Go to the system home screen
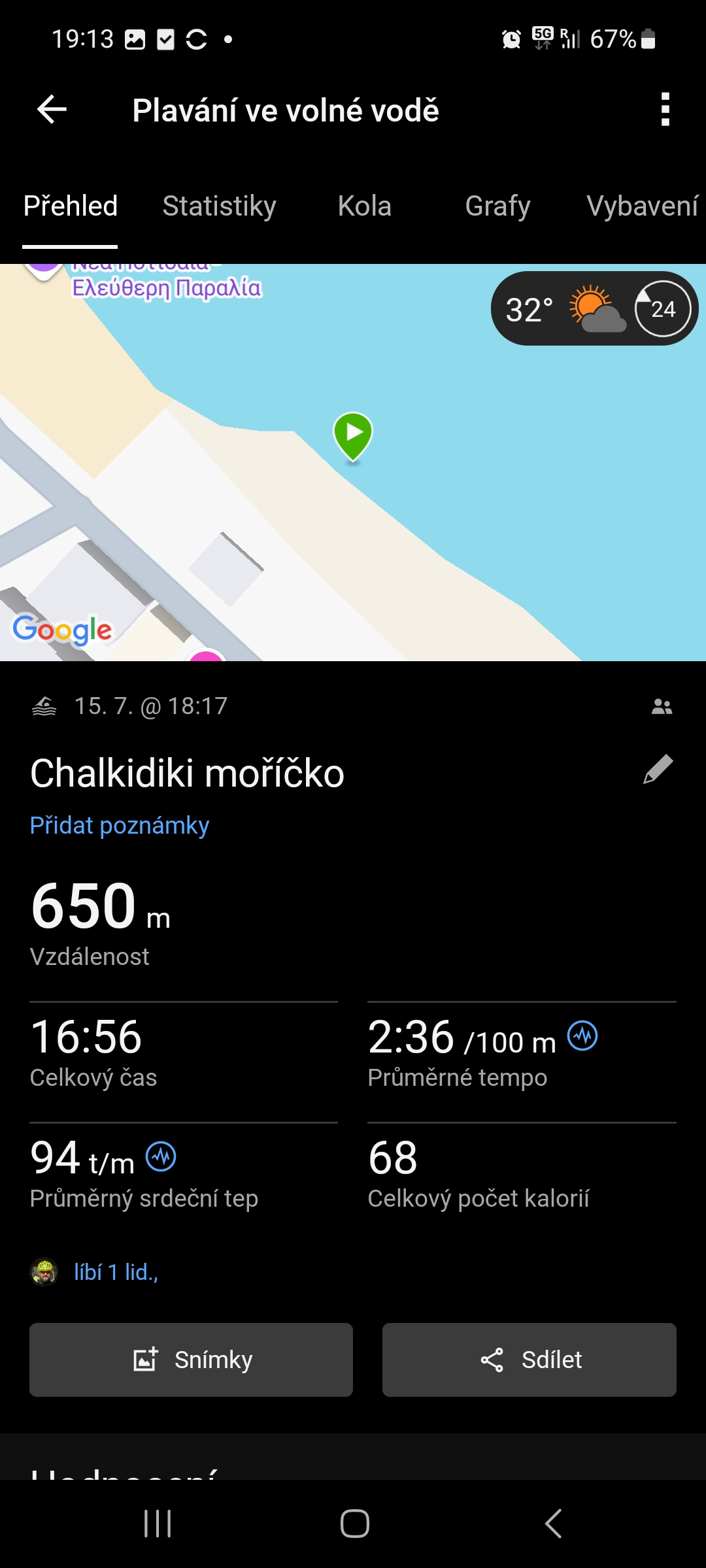This screenshot has height=1568, width=706. 354,1524
